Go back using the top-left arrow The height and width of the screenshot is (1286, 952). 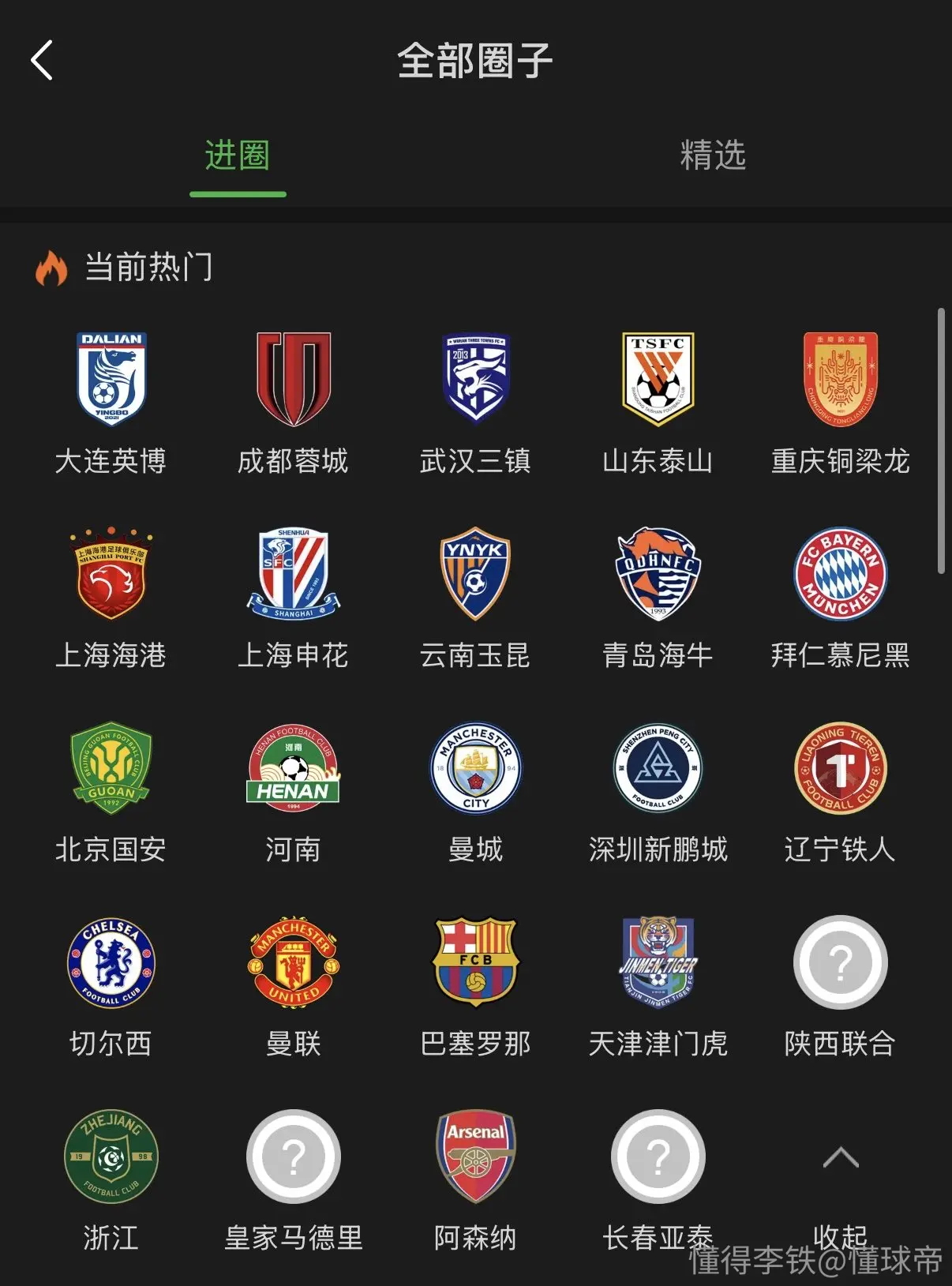coord(42,60)
